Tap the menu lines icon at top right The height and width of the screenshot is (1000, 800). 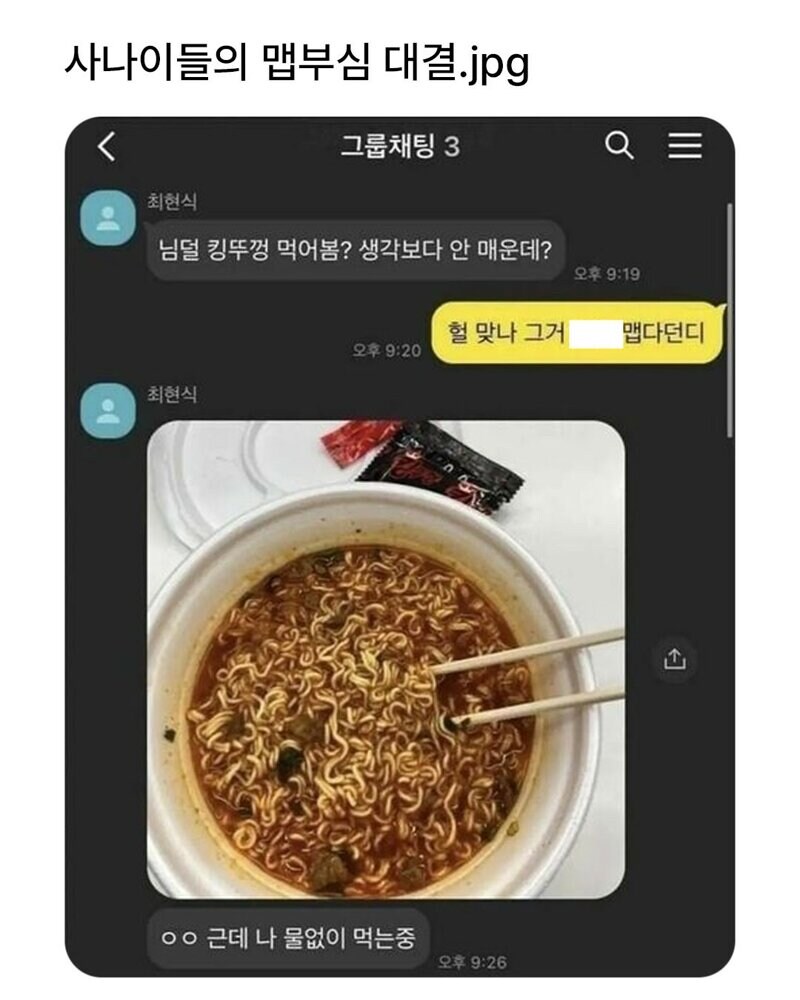coord(684,147)
